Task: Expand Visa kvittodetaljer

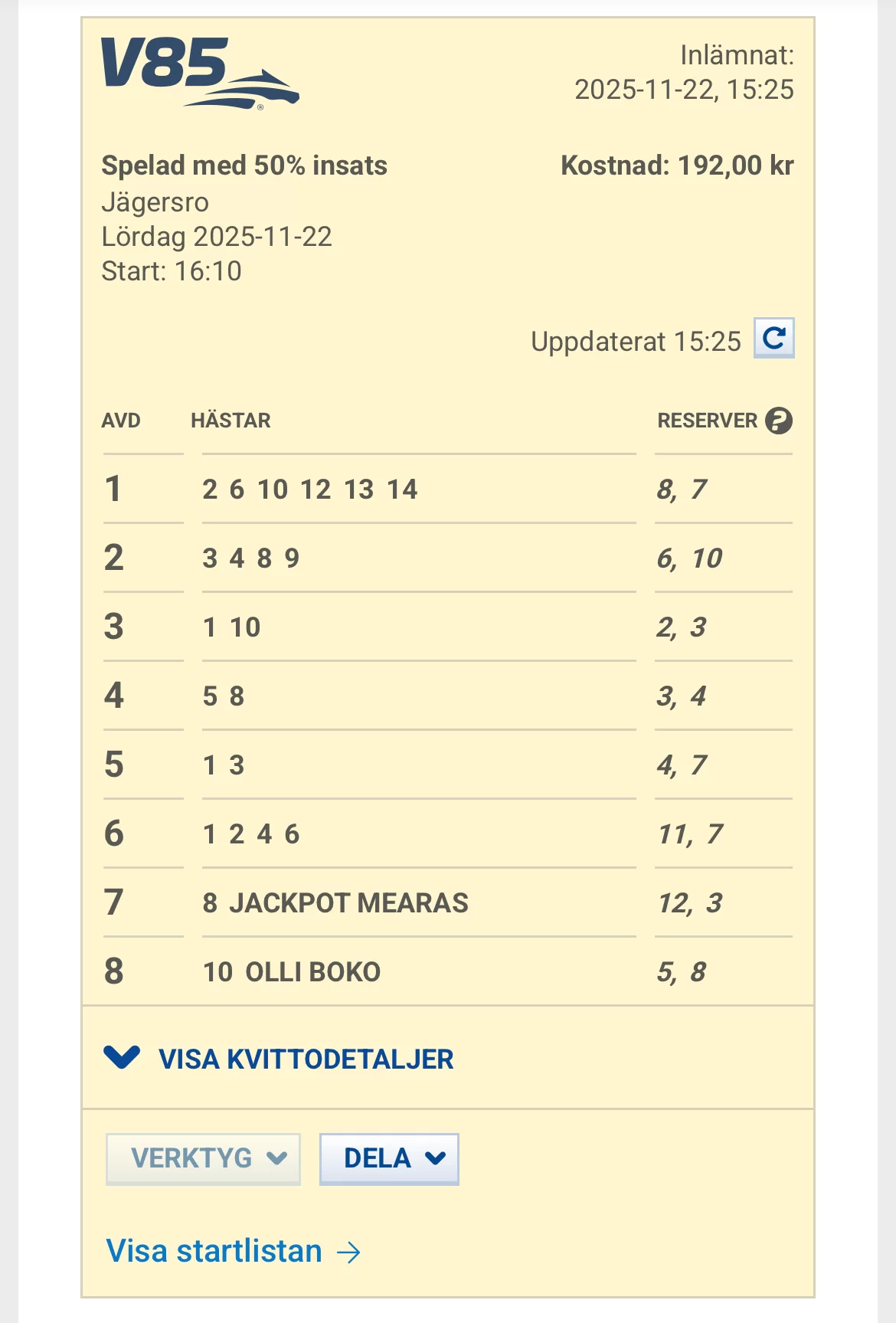Action: [279, 1059]
